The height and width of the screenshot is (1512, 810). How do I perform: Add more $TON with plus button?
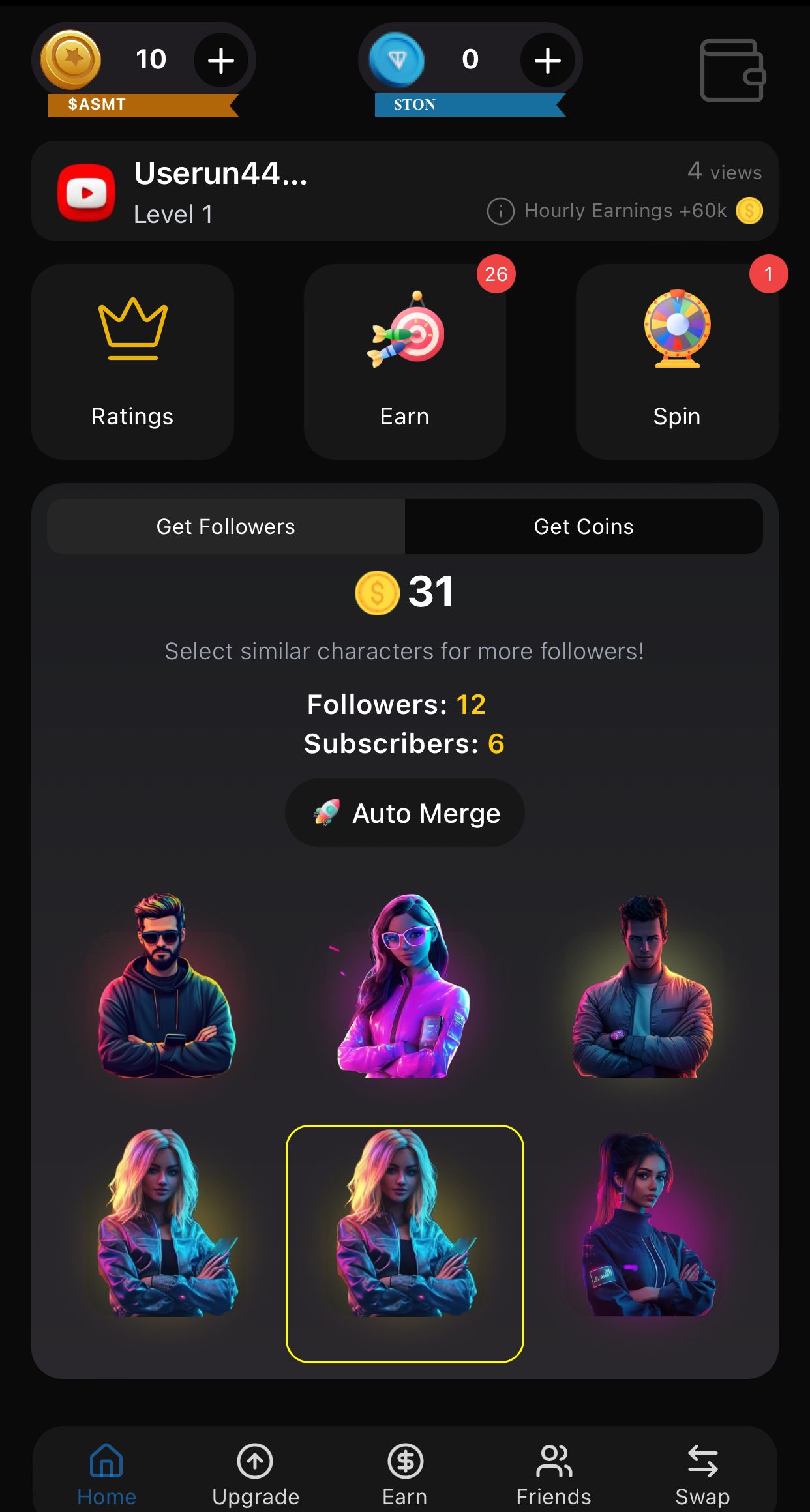pyautogui.click(x=547, y=60)
